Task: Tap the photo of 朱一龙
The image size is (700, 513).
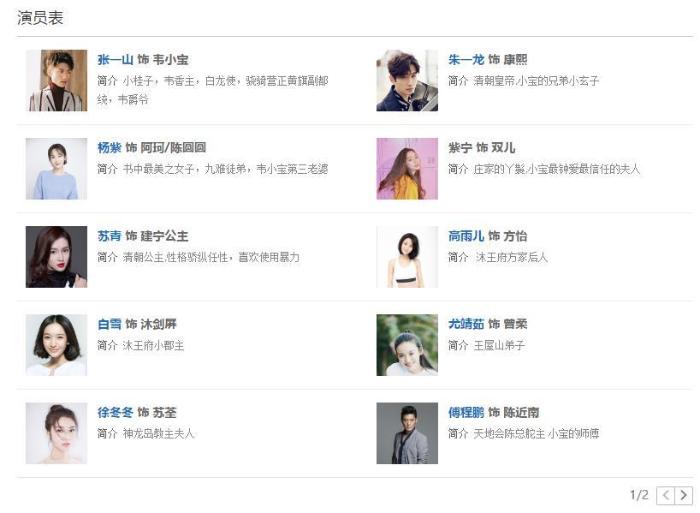Action: pos(407,80)
